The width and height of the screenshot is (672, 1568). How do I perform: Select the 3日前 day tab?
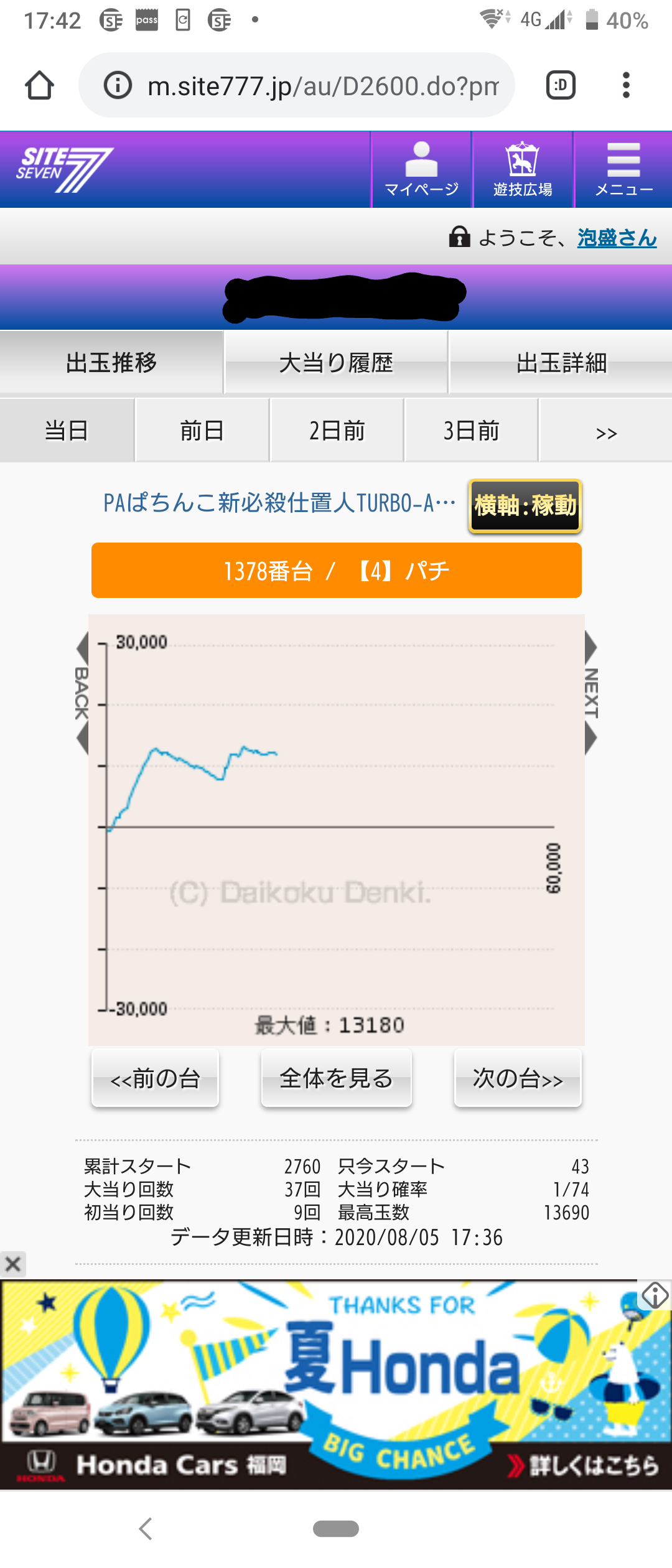coord(471,431)
